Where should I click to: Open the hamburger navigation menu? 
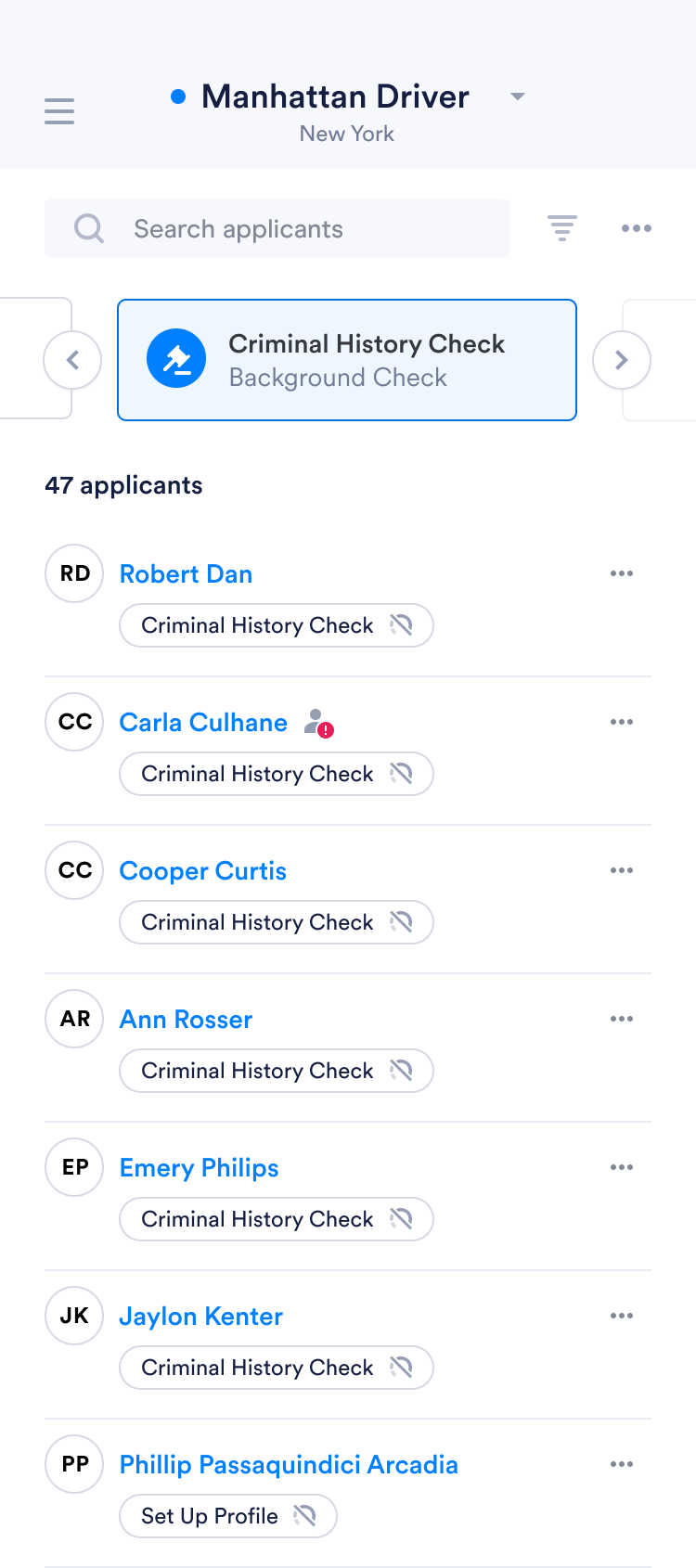point(59,111)
